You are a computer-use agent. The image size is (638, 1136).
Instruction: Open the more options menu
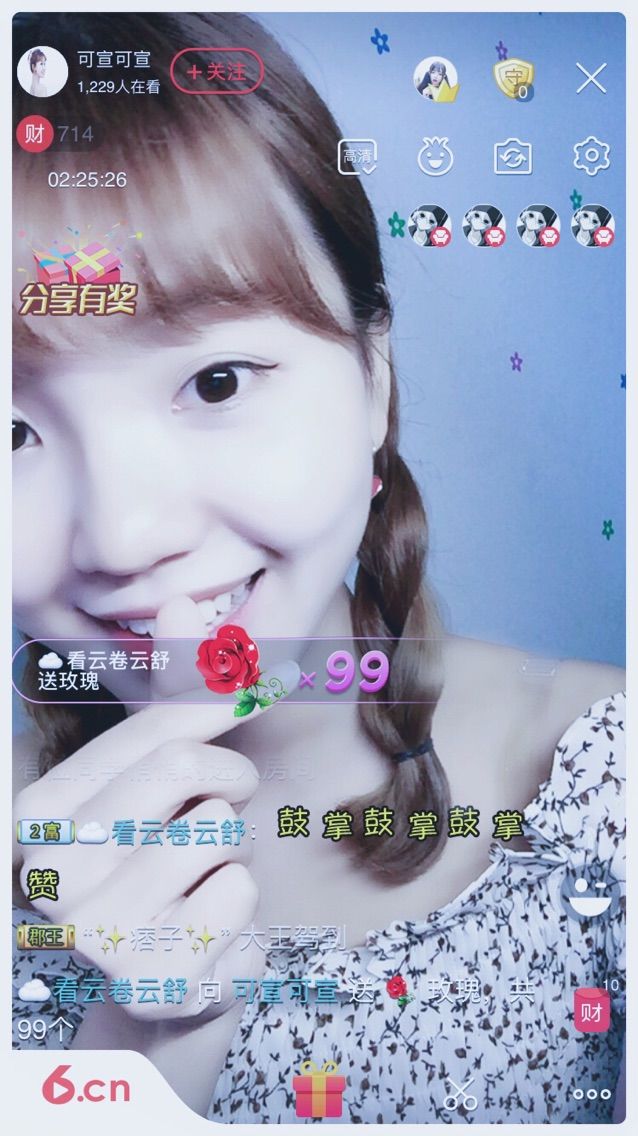[591, 1093]
